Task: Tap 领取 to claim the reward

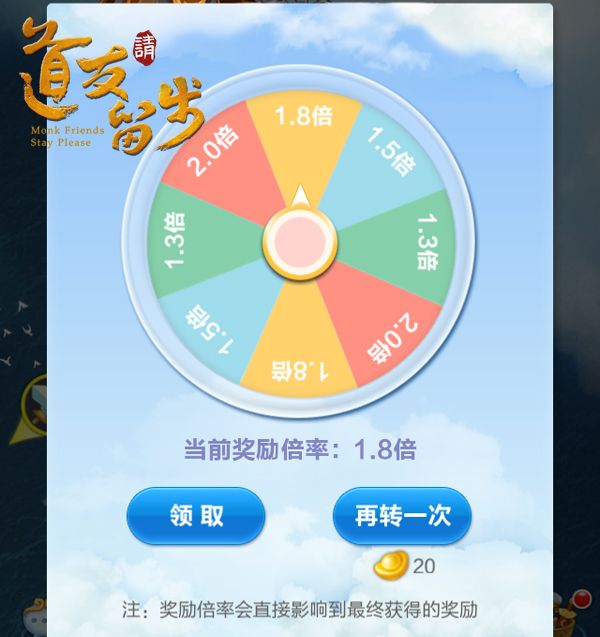Action: (x=196, y=516)
